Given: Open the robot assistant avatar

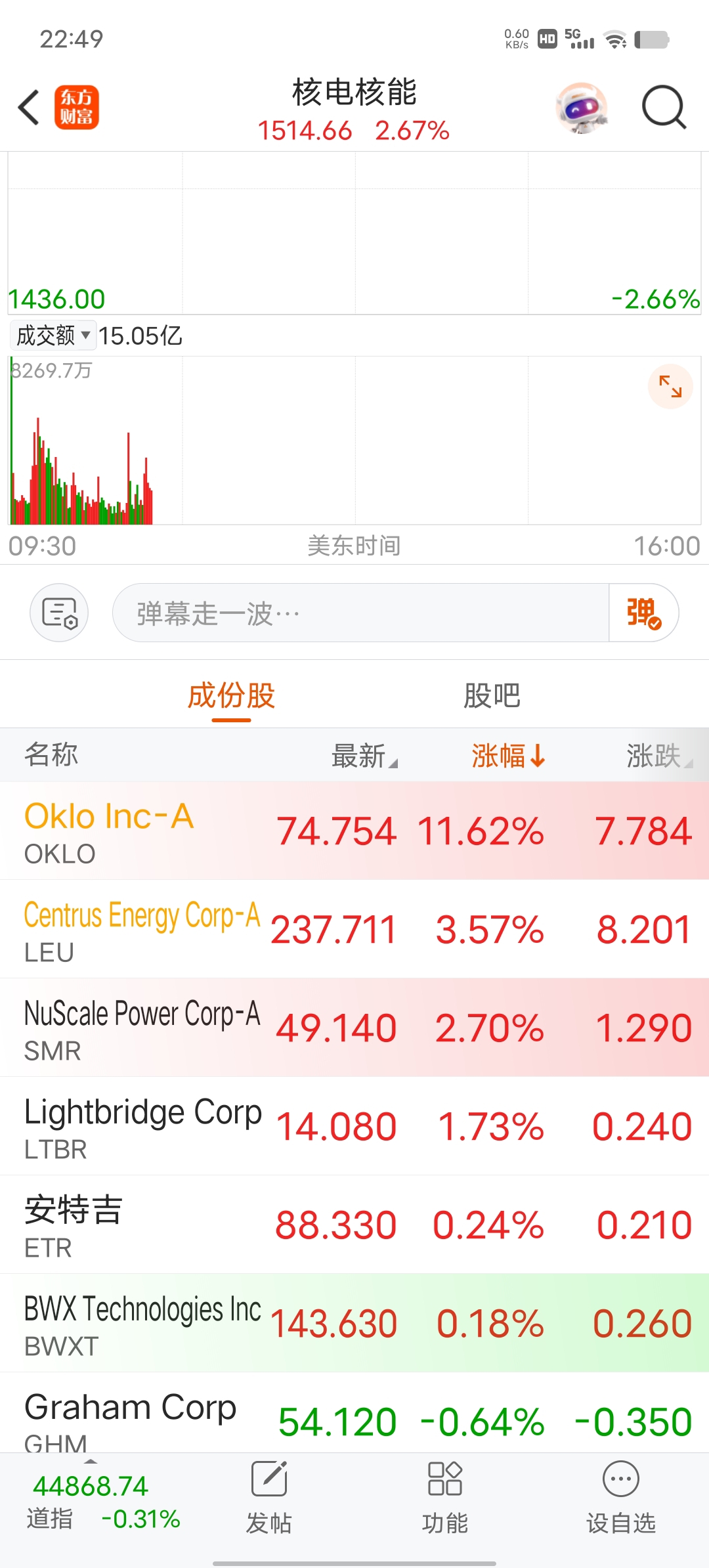Looking at the screenshot, I should click(581, 108).
